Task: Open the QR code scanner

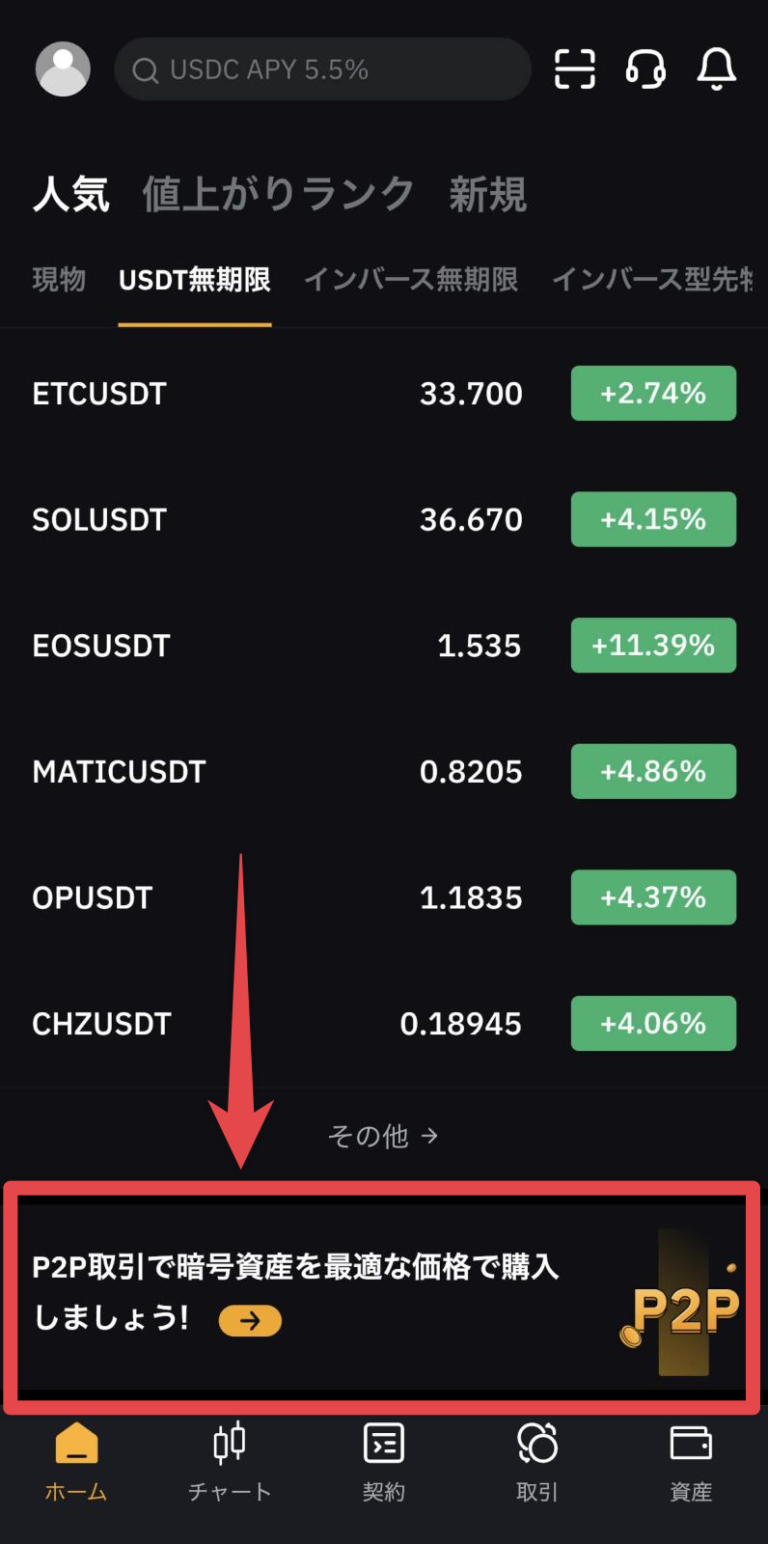Action: click(574, 69)
